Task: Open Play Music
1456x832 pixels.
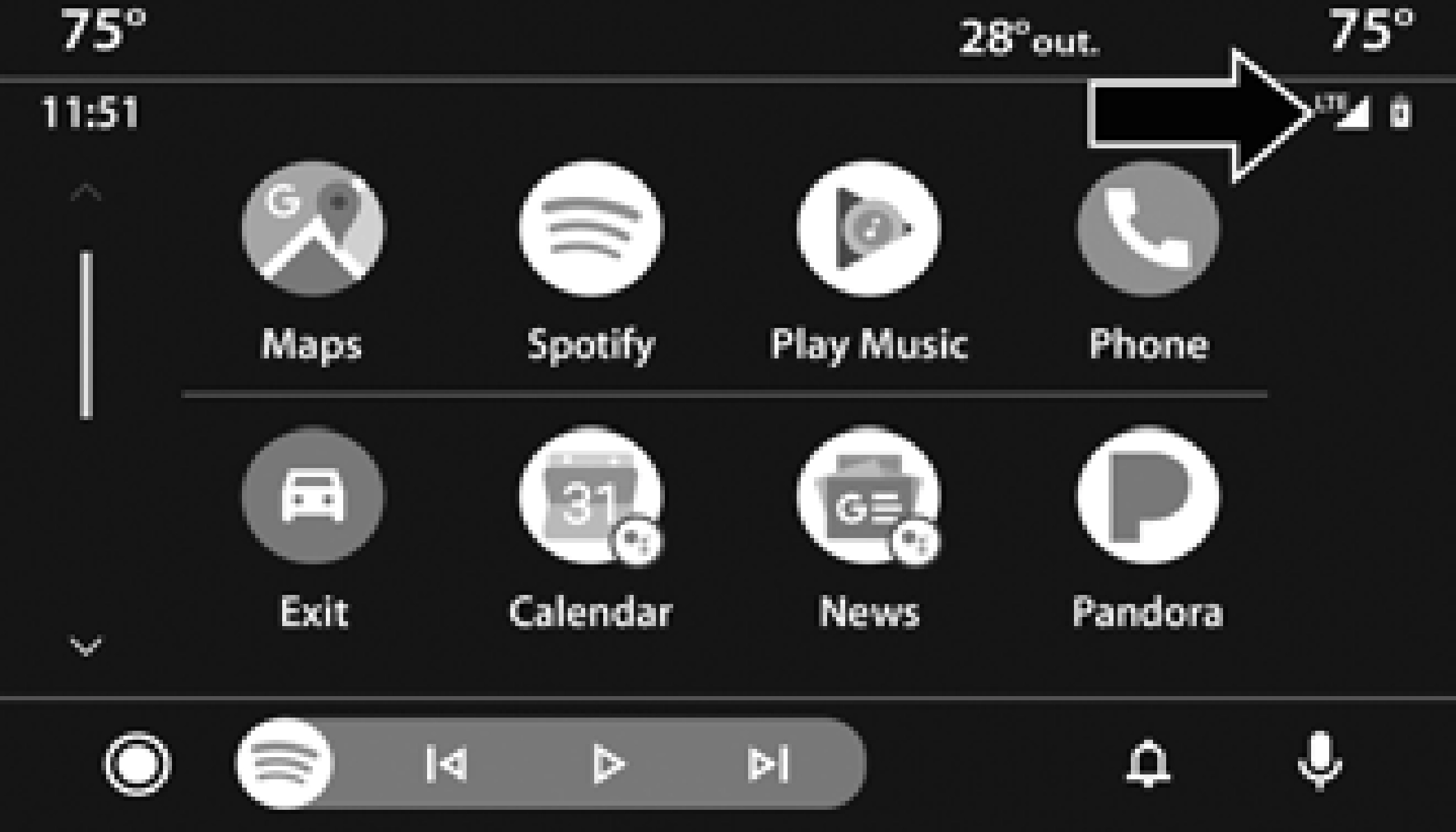Action: click(869, 229)
